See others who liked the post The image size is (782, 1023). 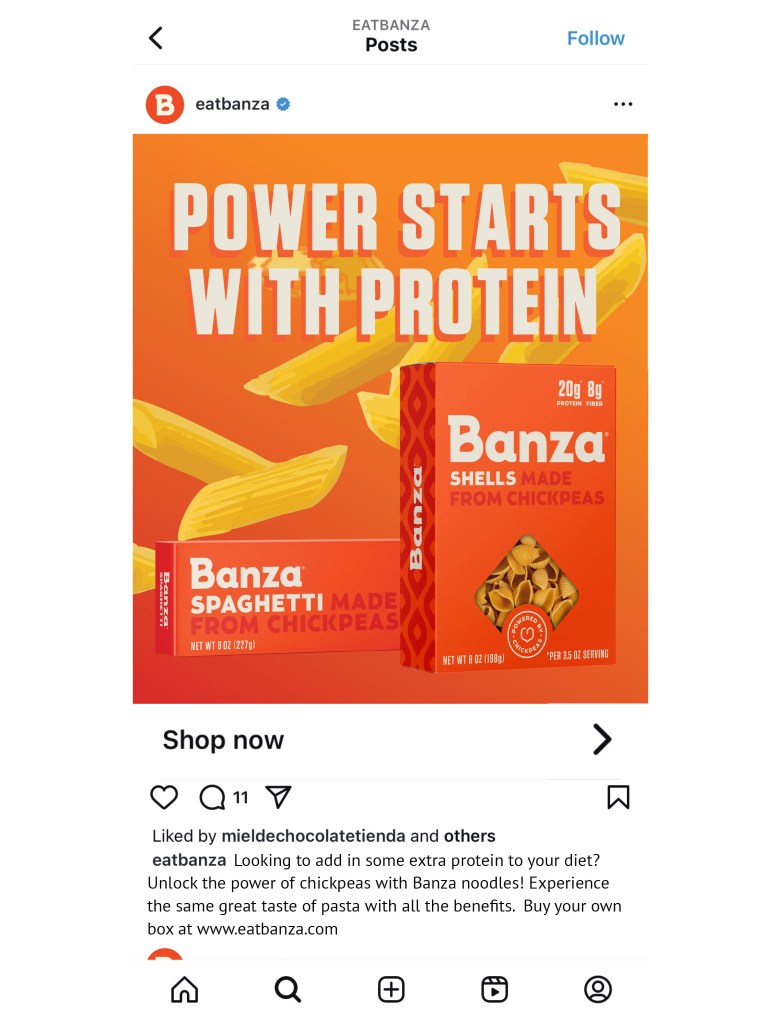469,836
